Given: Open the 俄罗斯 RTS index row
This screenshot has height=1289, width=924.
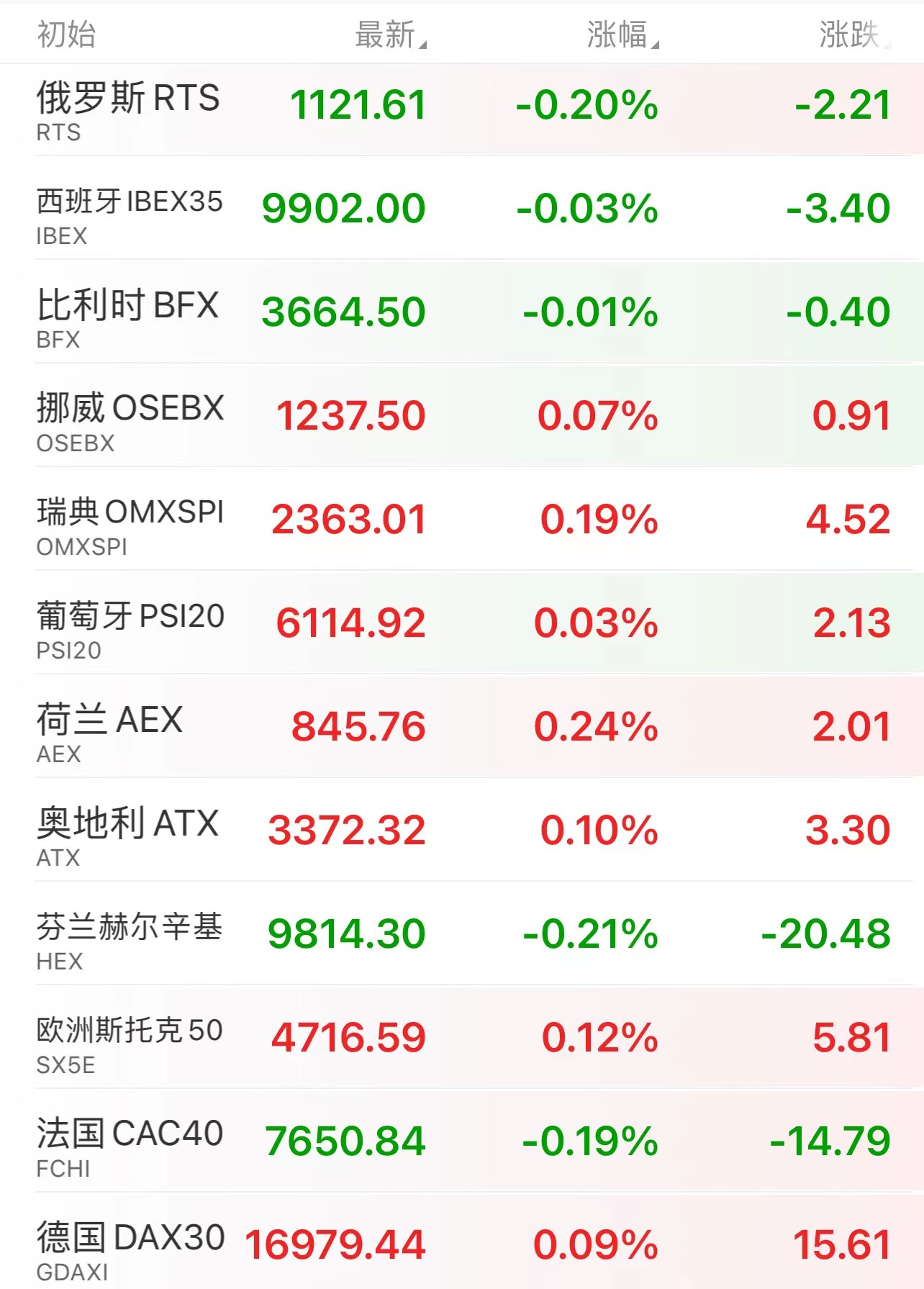Looking at the screenshot, I should [x=462, y=109].
